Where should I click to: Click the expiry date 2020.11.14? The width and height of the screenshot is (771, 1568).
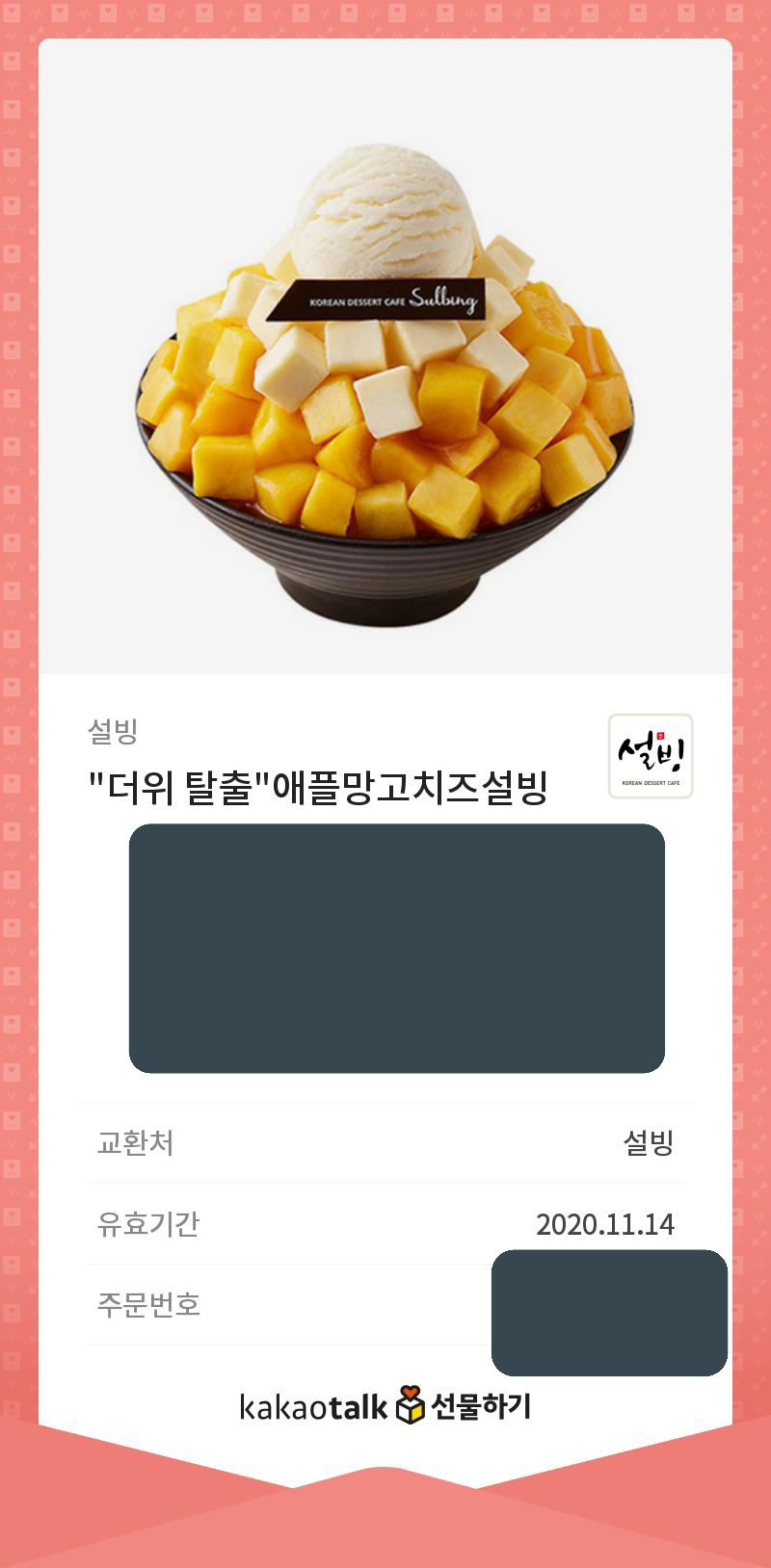(x=606, y=1225)
